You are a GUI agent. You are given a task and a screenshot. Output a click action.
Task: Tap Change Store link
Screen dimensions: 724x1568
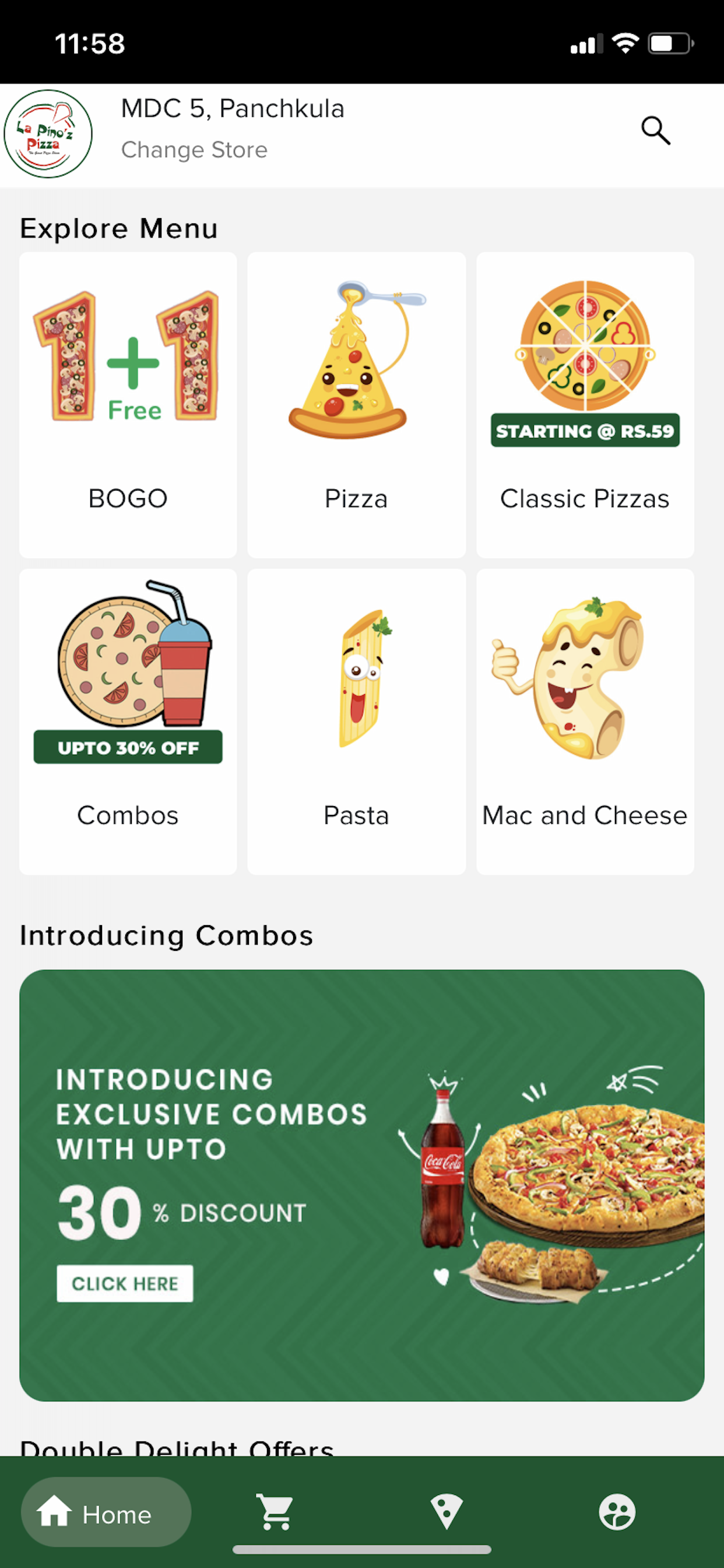tap(194, 150)
